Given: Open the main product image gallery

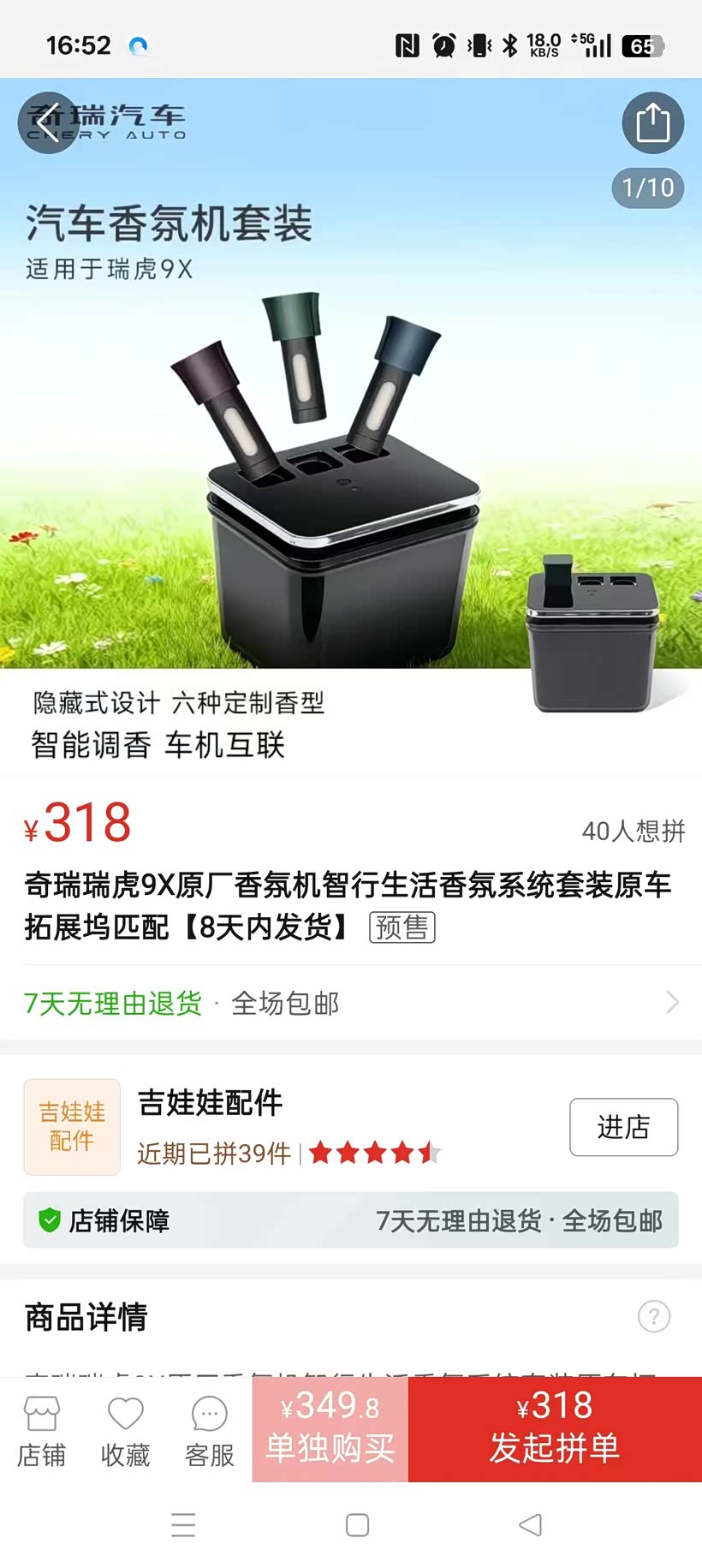Looking at the screenshot, I should [351, 428].
